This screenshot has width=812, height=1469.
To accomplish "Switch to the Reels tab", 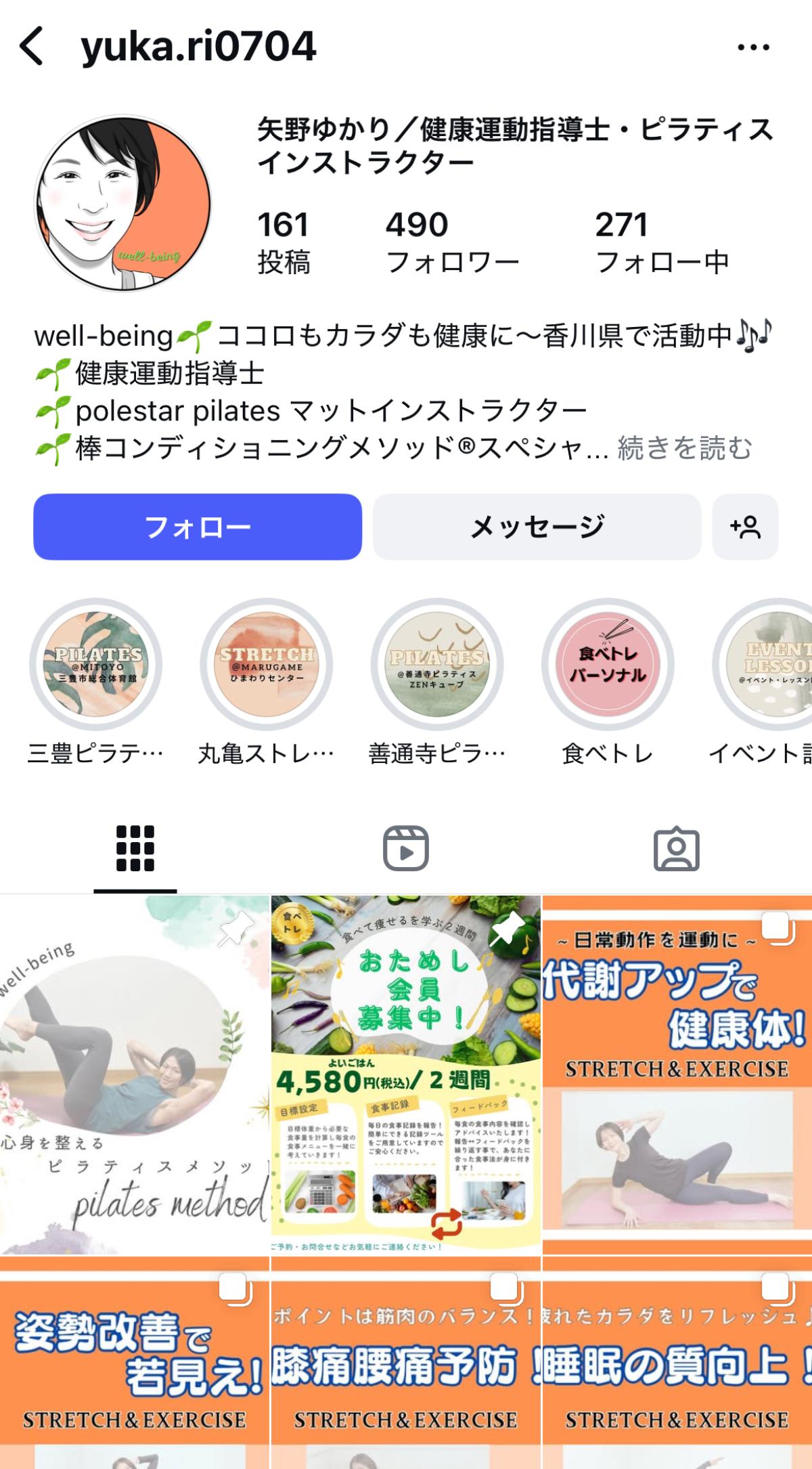I will [406, 848].
